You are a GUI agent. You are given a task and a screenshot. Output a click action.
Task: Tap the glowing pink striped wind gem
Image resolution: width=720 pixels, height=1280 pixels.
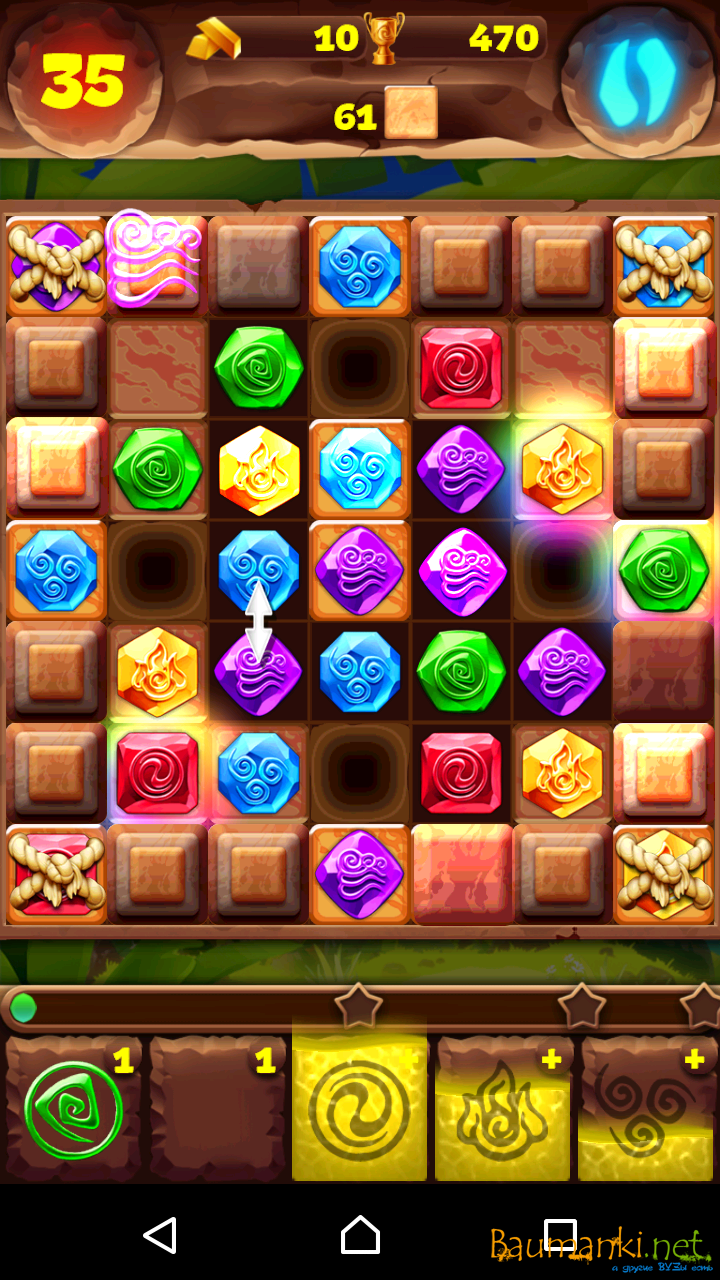tap(154, 264)
